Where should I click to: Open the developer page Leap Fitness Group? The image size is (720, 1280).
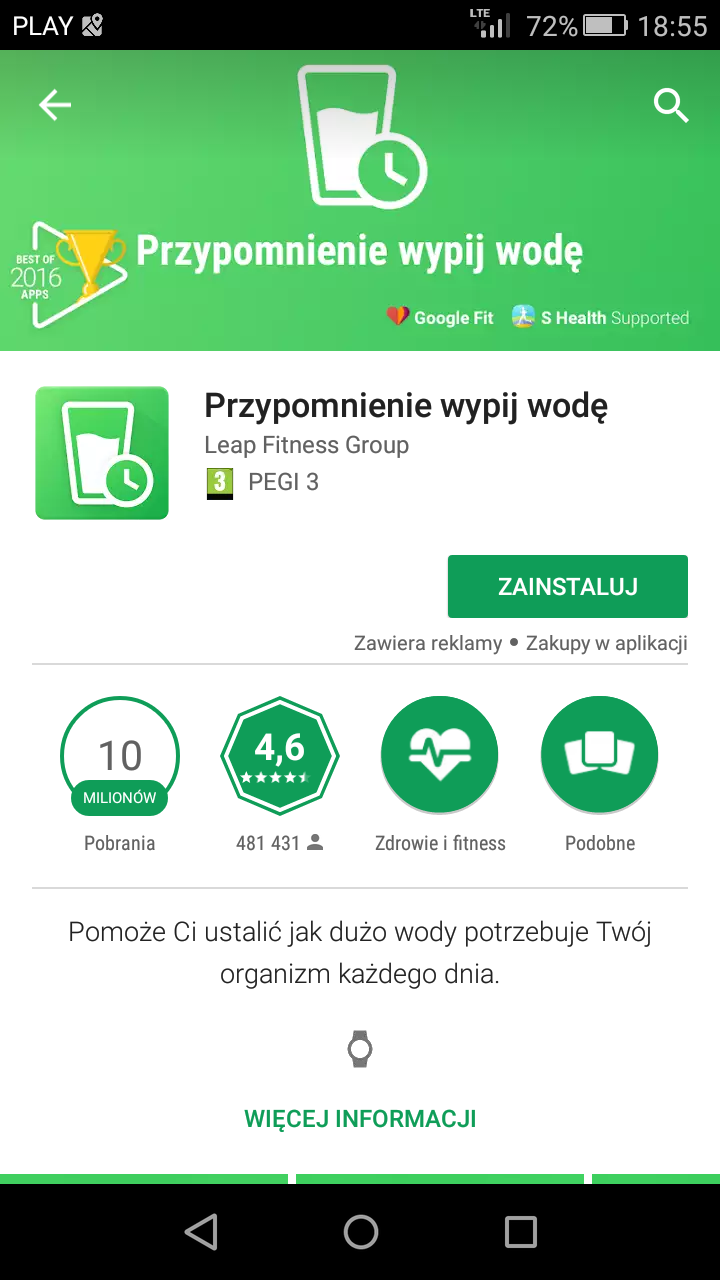[306, 445]
